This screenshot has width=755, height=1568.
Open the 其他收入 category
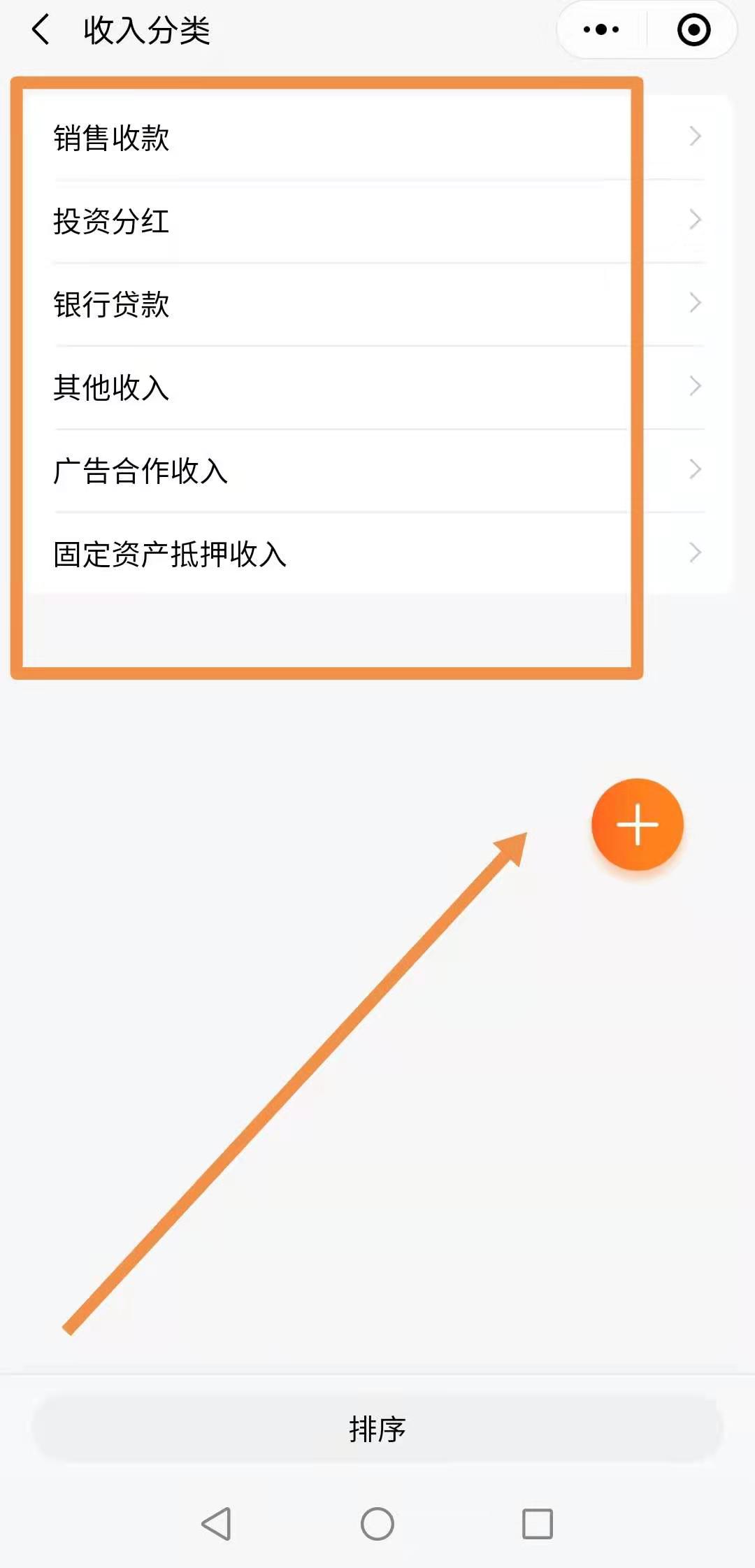(x=377, y=387)
